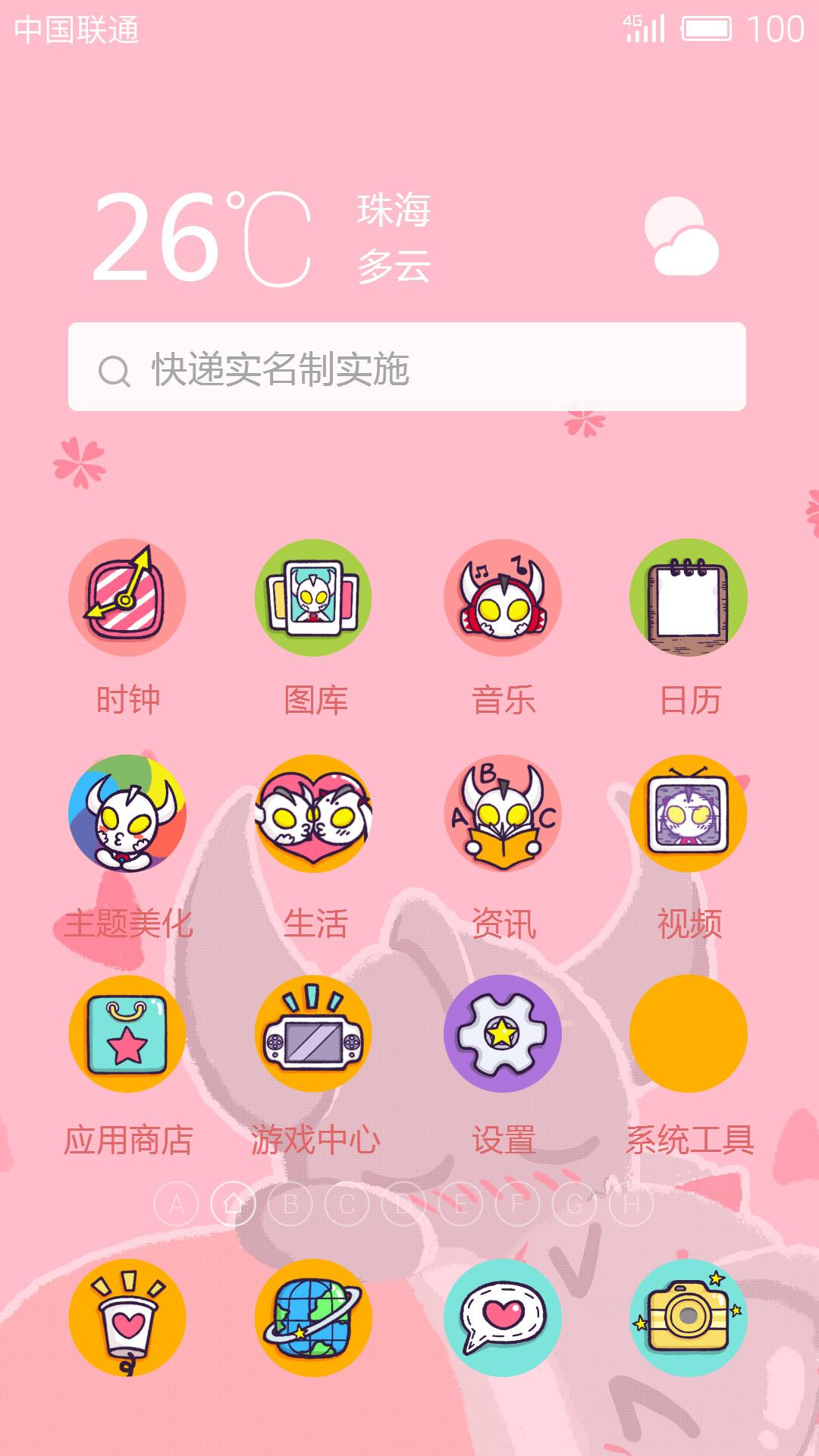This screenshot has height=1456, width=819.
Task: Open the messaging speech bubble app in dock
Action: (503, 1318)
